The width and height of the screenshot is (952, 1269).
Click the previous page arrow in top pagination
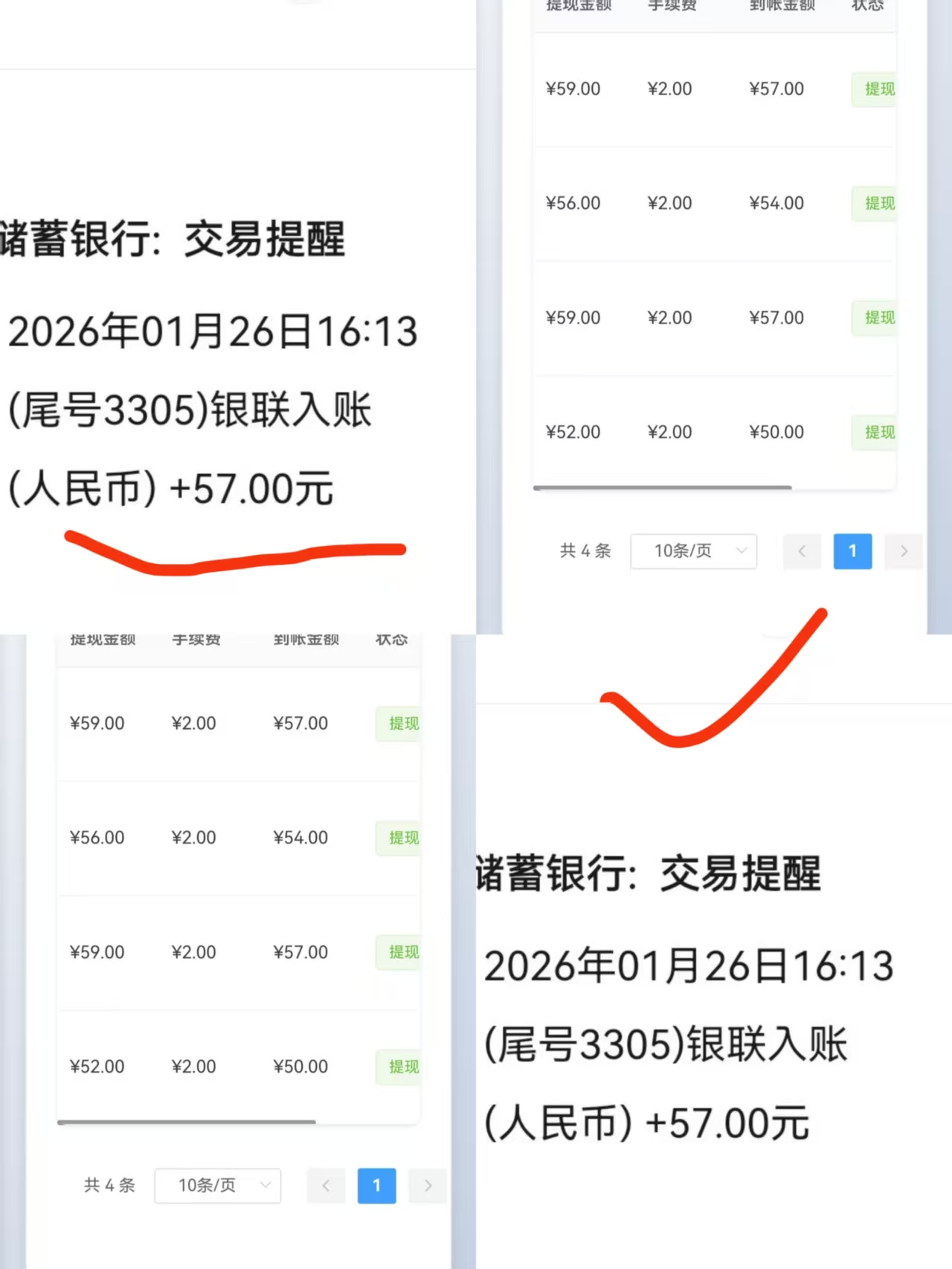coord(801,551)
